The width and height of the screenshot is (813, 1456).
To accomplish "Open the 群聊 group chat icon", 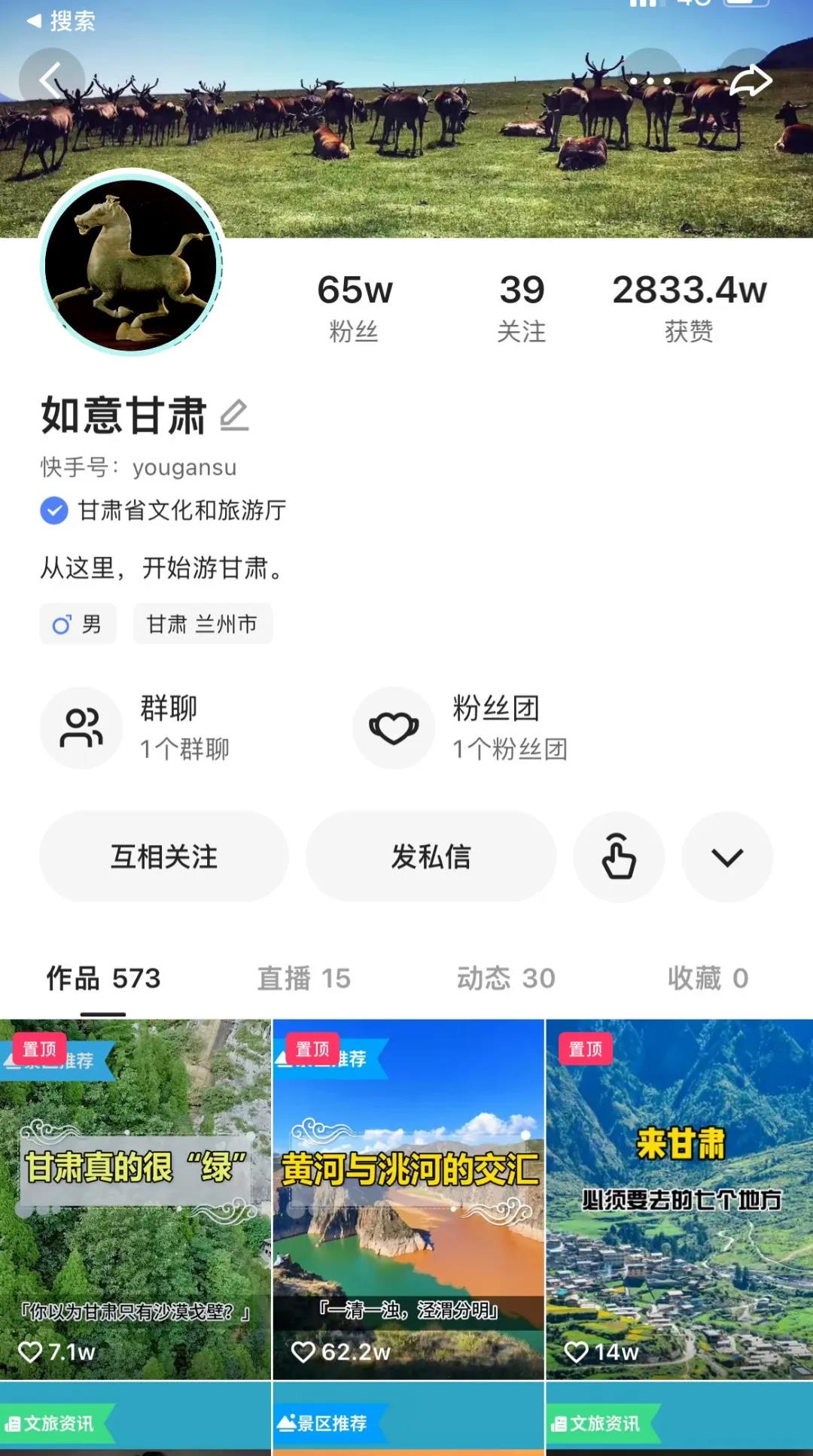I will click(81, 726).
